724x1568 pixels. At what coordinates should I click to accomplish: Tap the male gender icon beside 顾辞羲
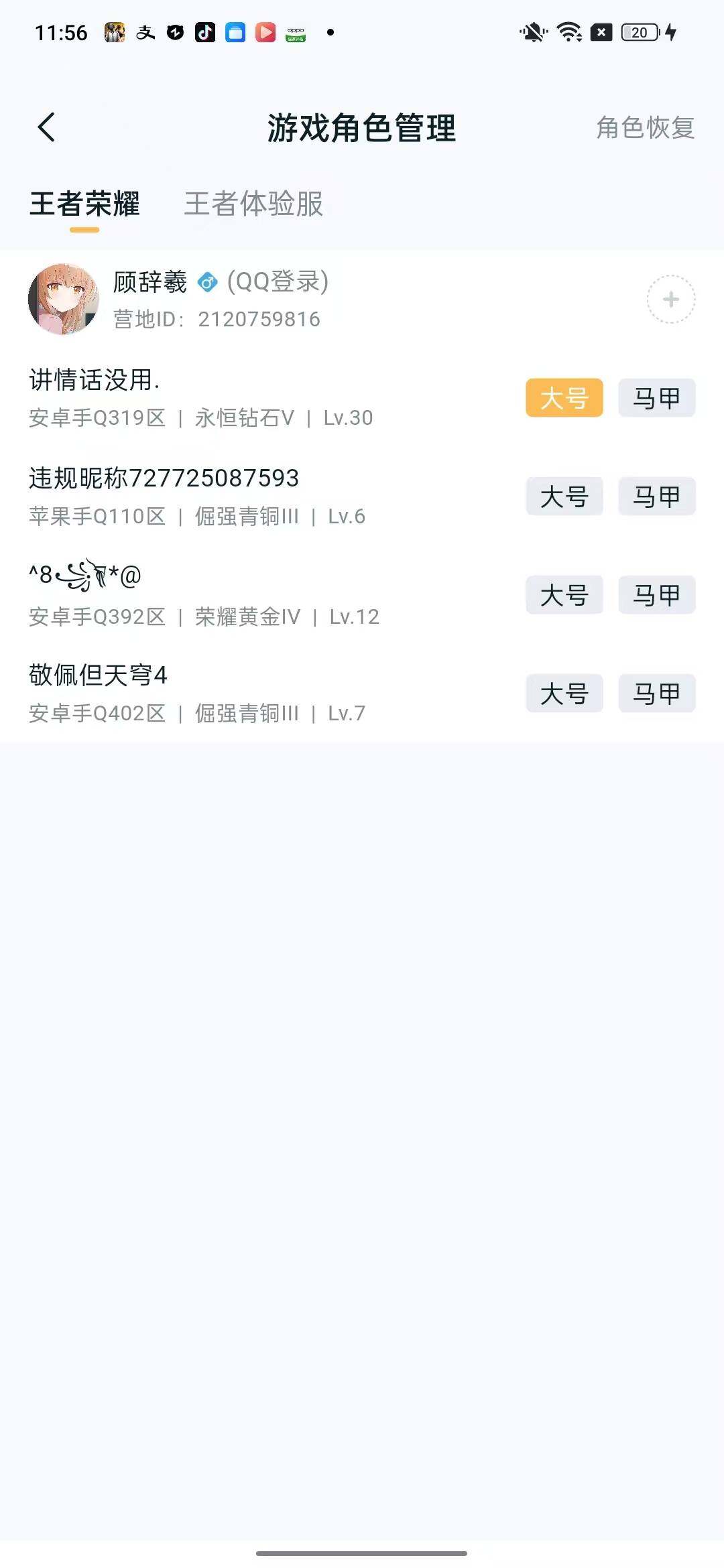pos(206,283)
